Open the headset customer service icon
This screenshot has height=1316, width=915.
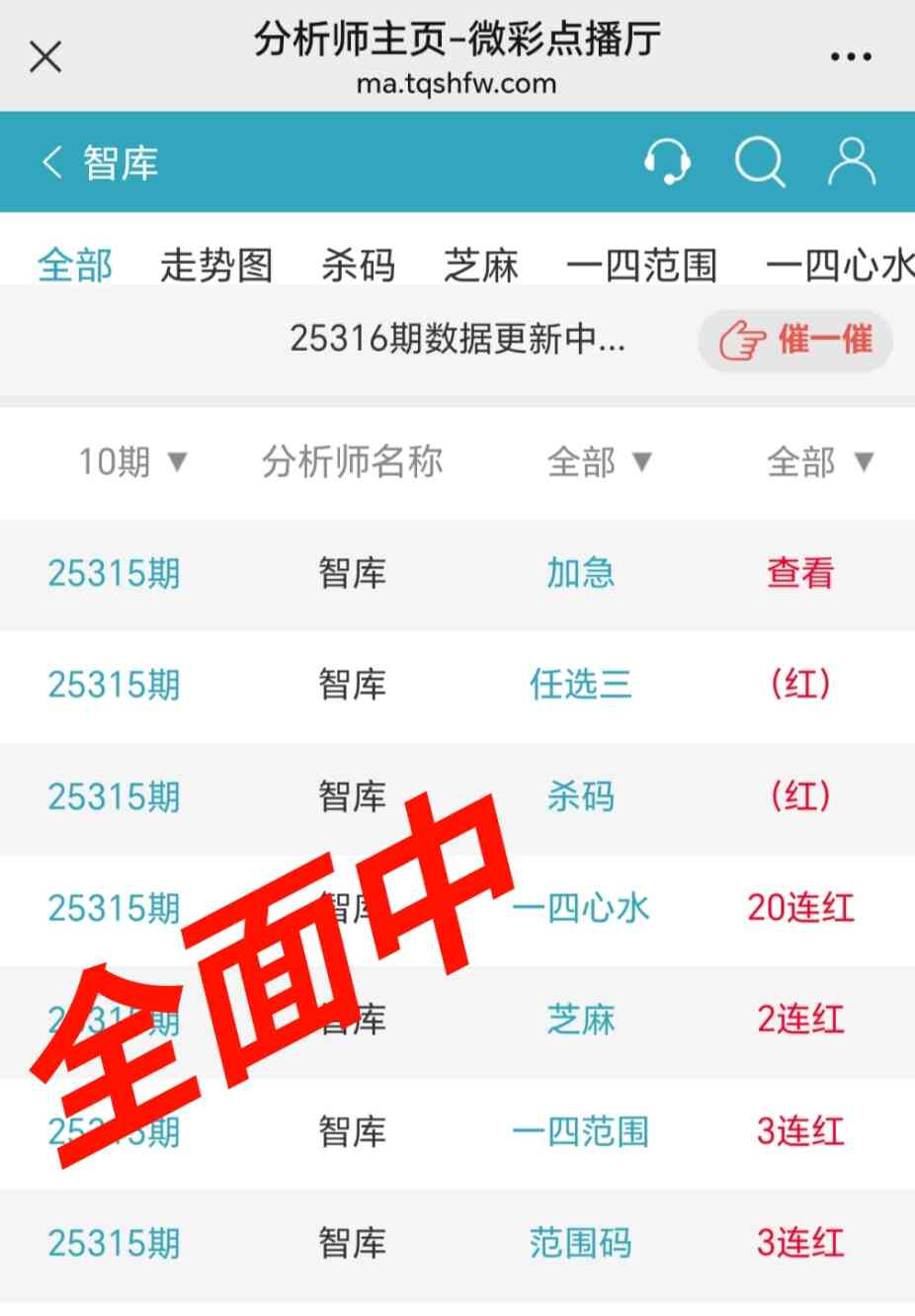(x=668, y=162)
